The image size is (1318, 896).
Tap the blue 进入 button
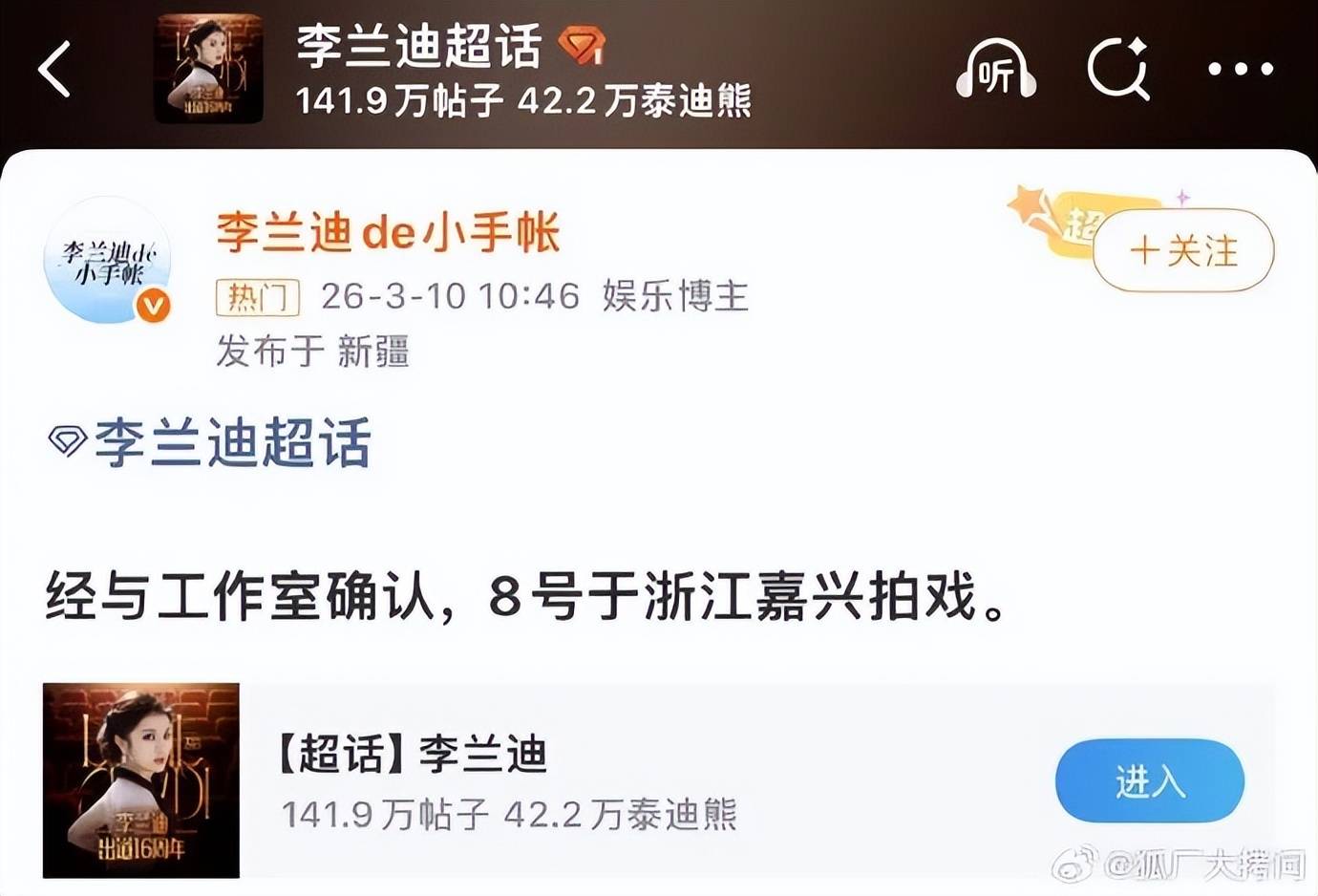point(1149,781)
